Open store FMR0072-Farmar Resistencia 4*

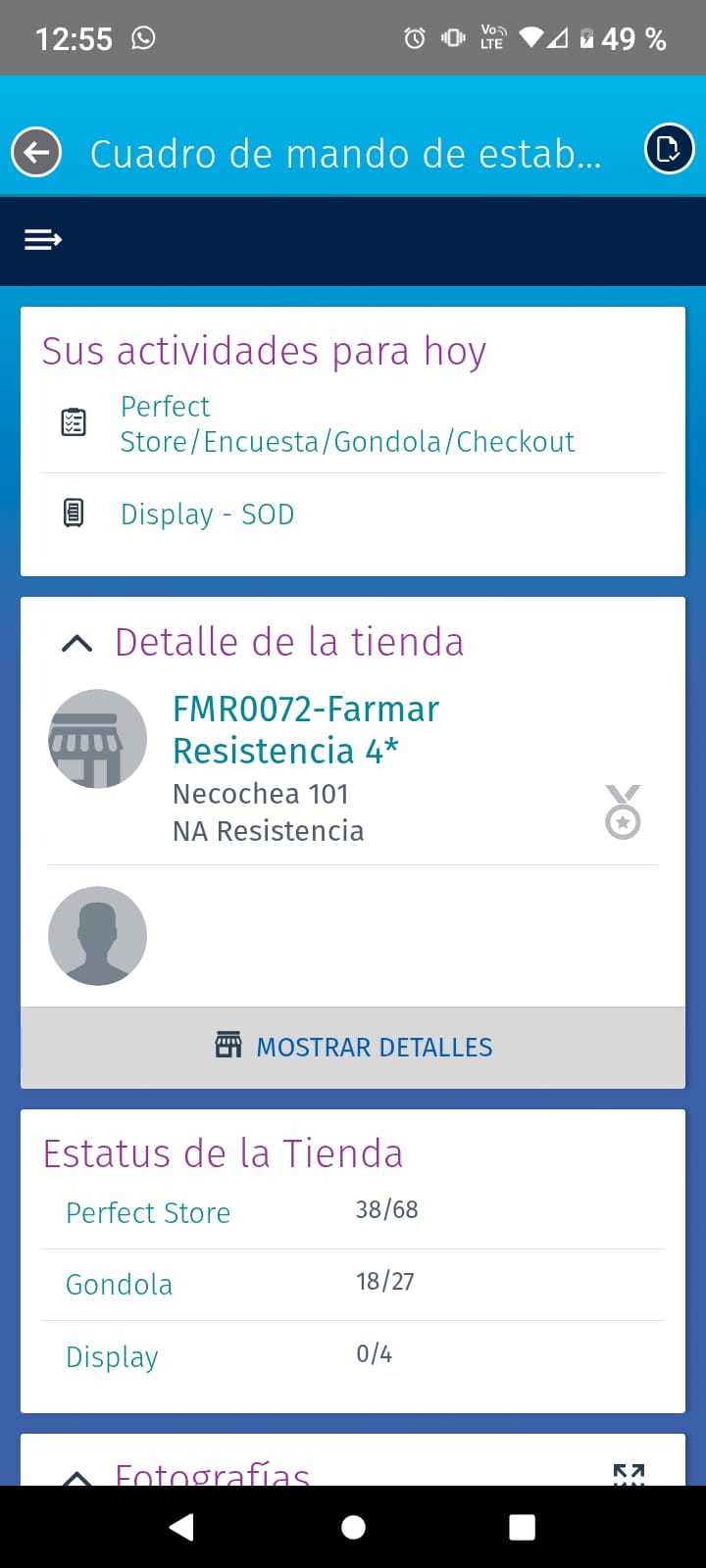(305, 729)
